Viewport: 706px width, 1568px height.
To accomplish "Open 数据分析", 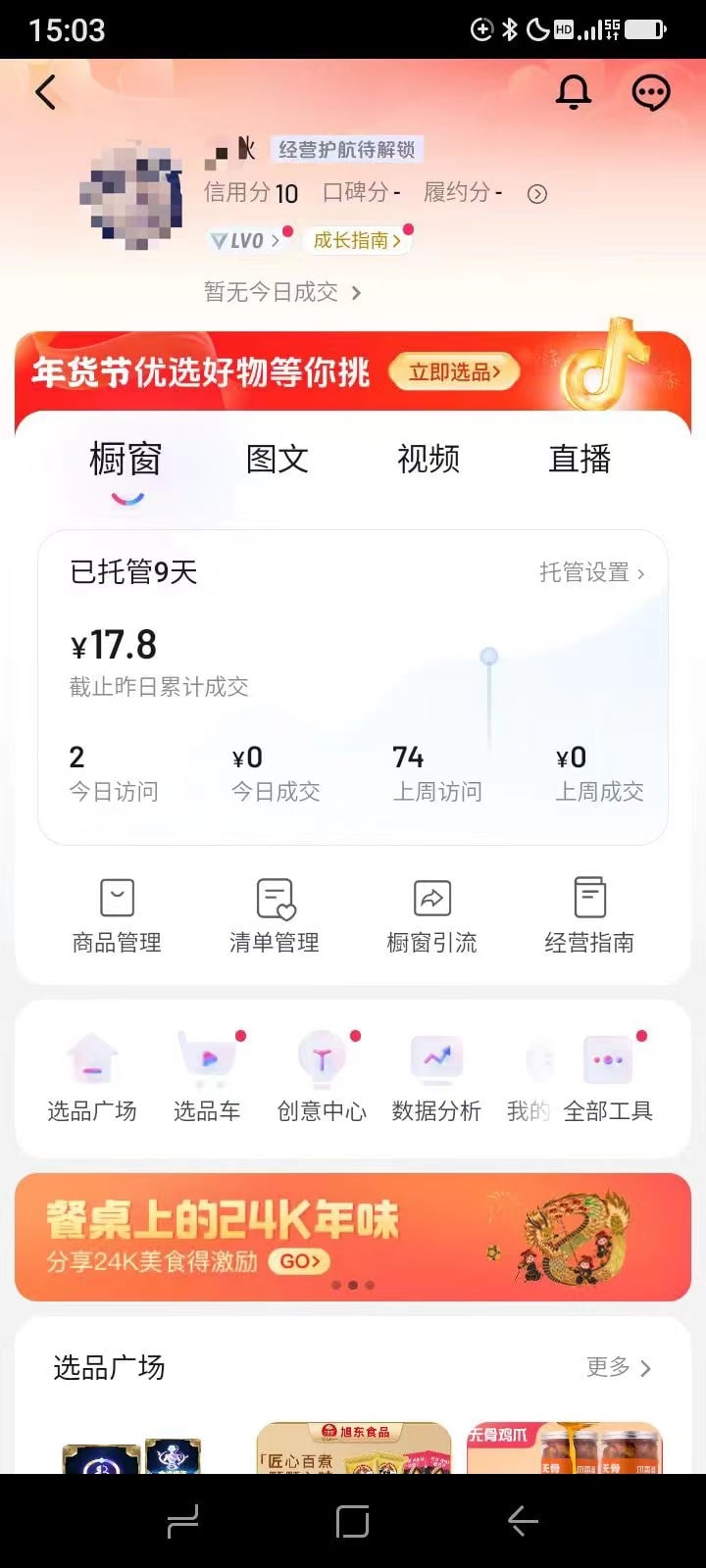I will coord(436,1076).
